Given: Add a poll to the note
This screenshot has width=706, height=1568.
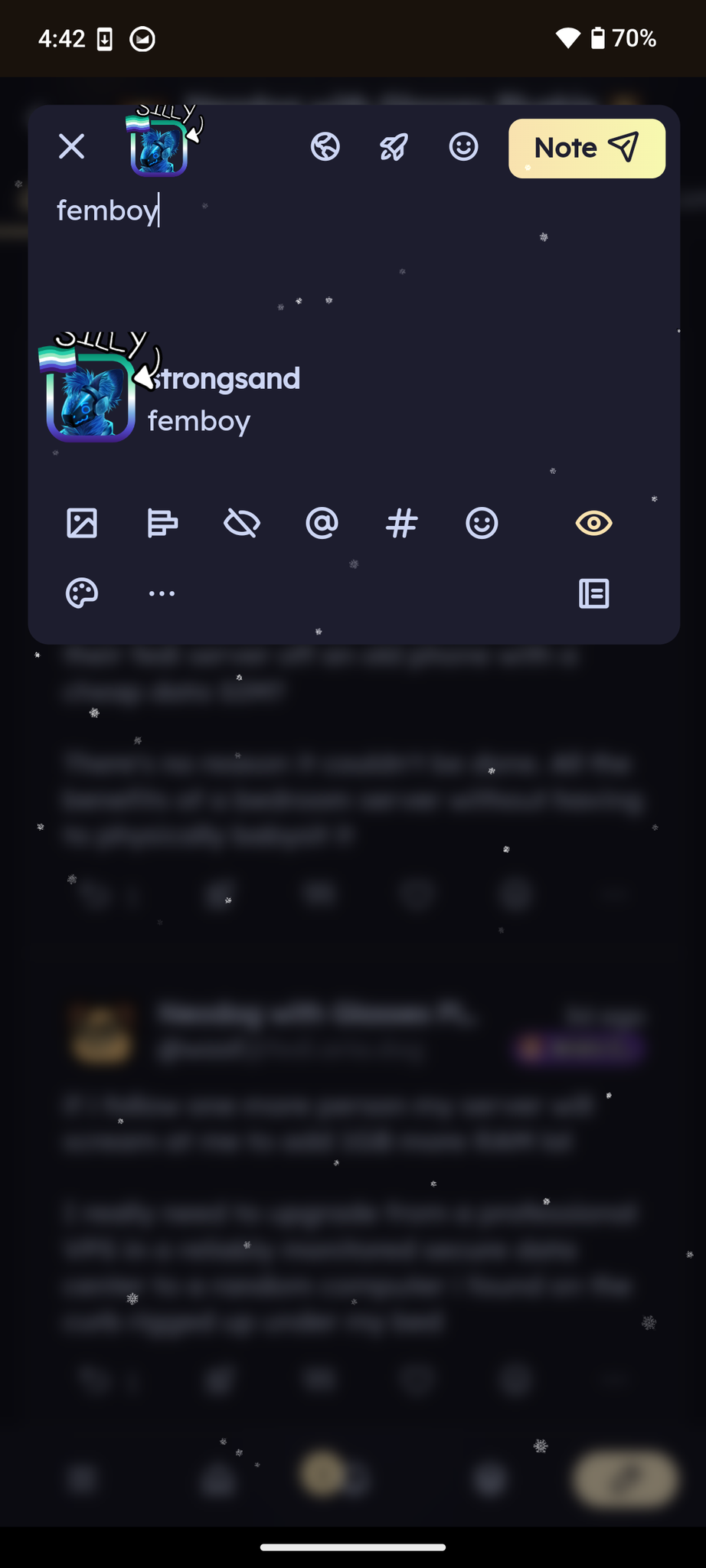Looking at the screenshot, I should (x=162, y=524).
